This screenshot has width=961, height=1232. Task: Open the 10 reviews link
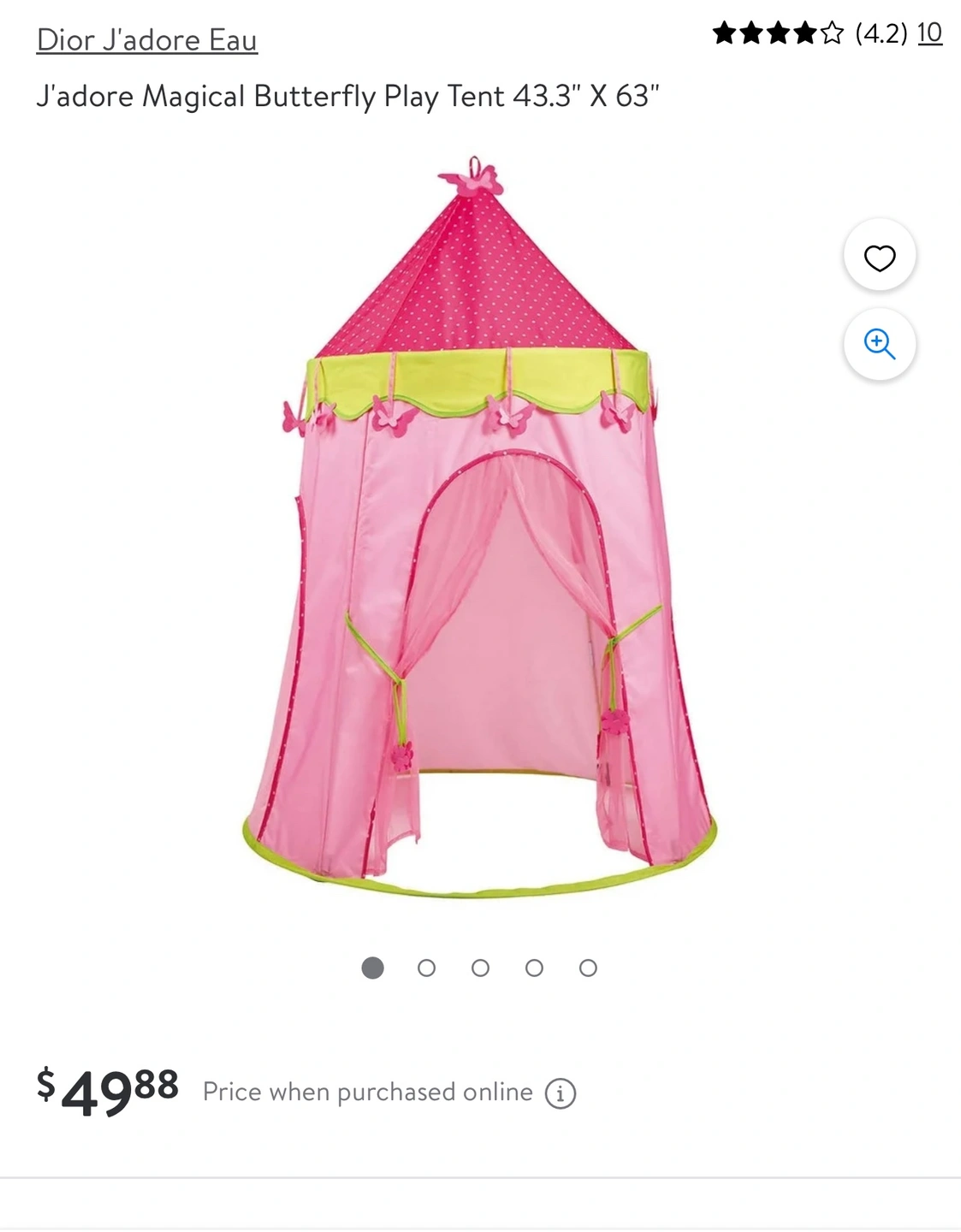tap(929, 33)
